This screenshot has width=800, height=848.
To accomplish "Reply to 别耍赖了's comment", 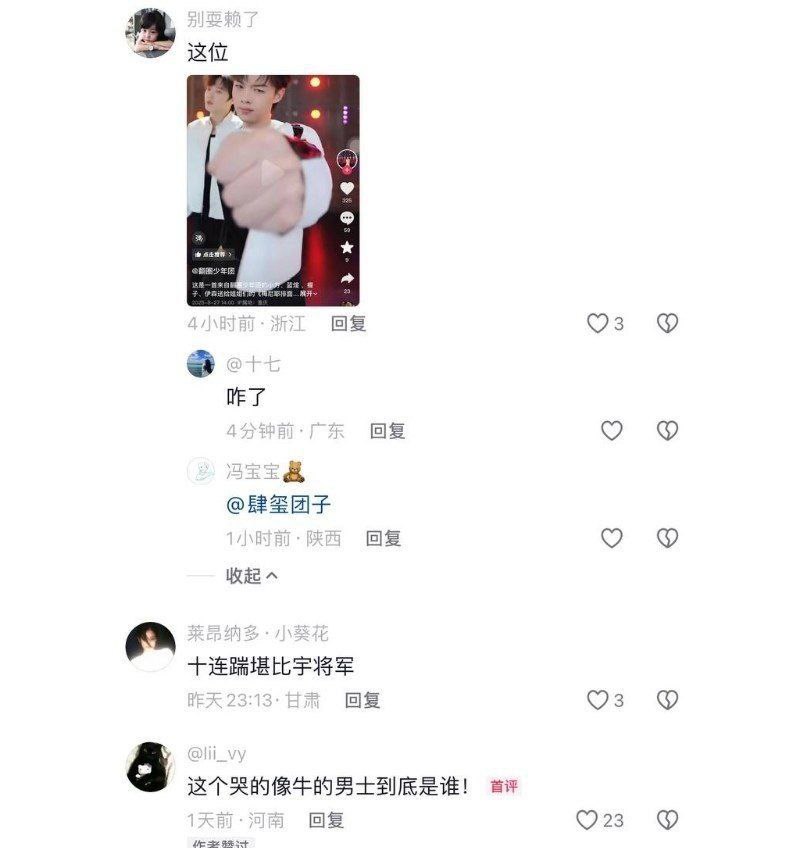I will click(349, 323).
